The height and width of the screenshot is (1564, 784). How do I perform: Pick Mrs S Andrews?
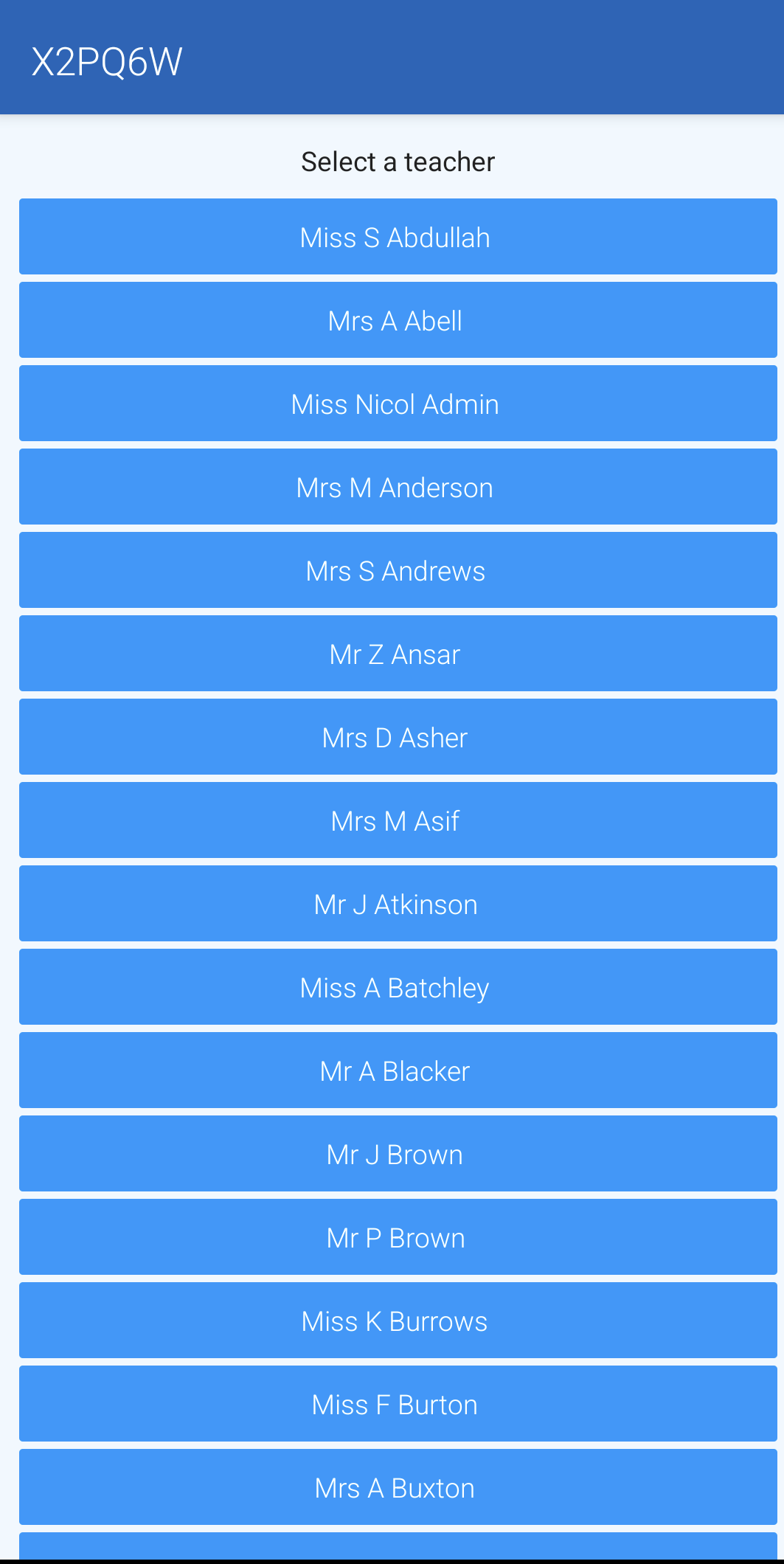(x=397, y=570)
